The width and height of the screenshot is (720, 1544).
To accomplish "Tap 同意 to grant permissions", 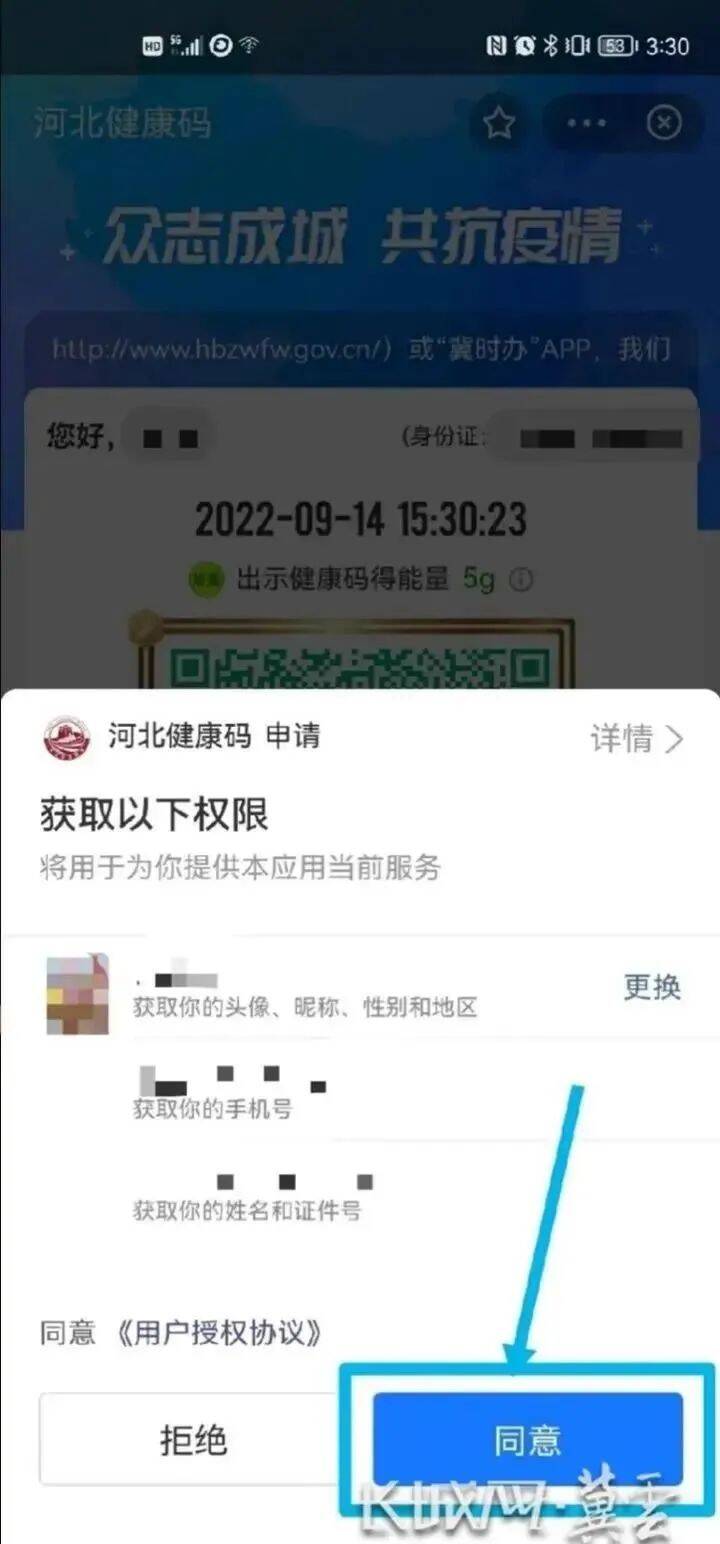I will [527, 1439].
